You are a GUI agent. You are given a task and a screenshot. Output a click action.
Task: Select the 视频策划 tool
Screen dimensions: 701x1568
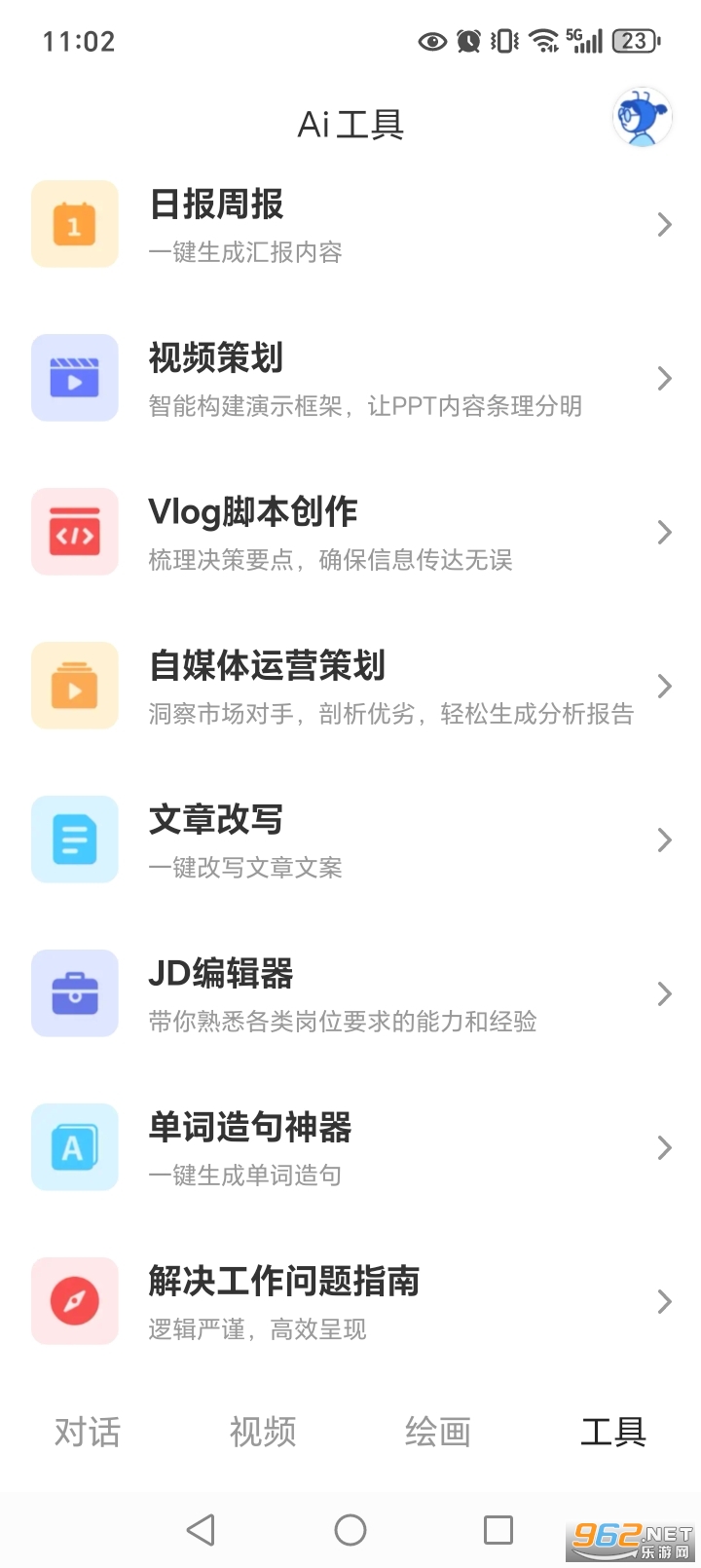click(x=350, y=379)
